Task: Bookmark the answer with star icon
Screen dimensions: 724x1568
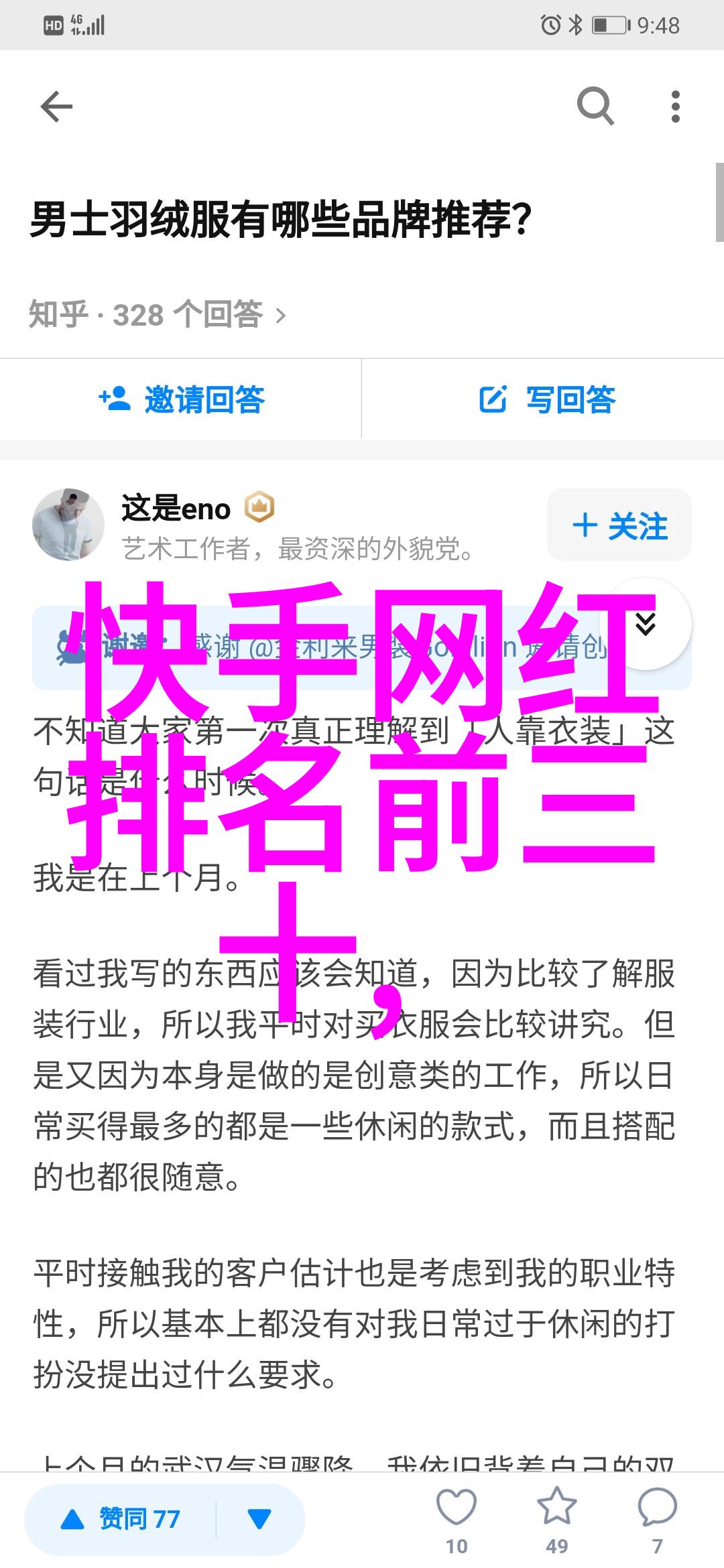Action: 556,1509
